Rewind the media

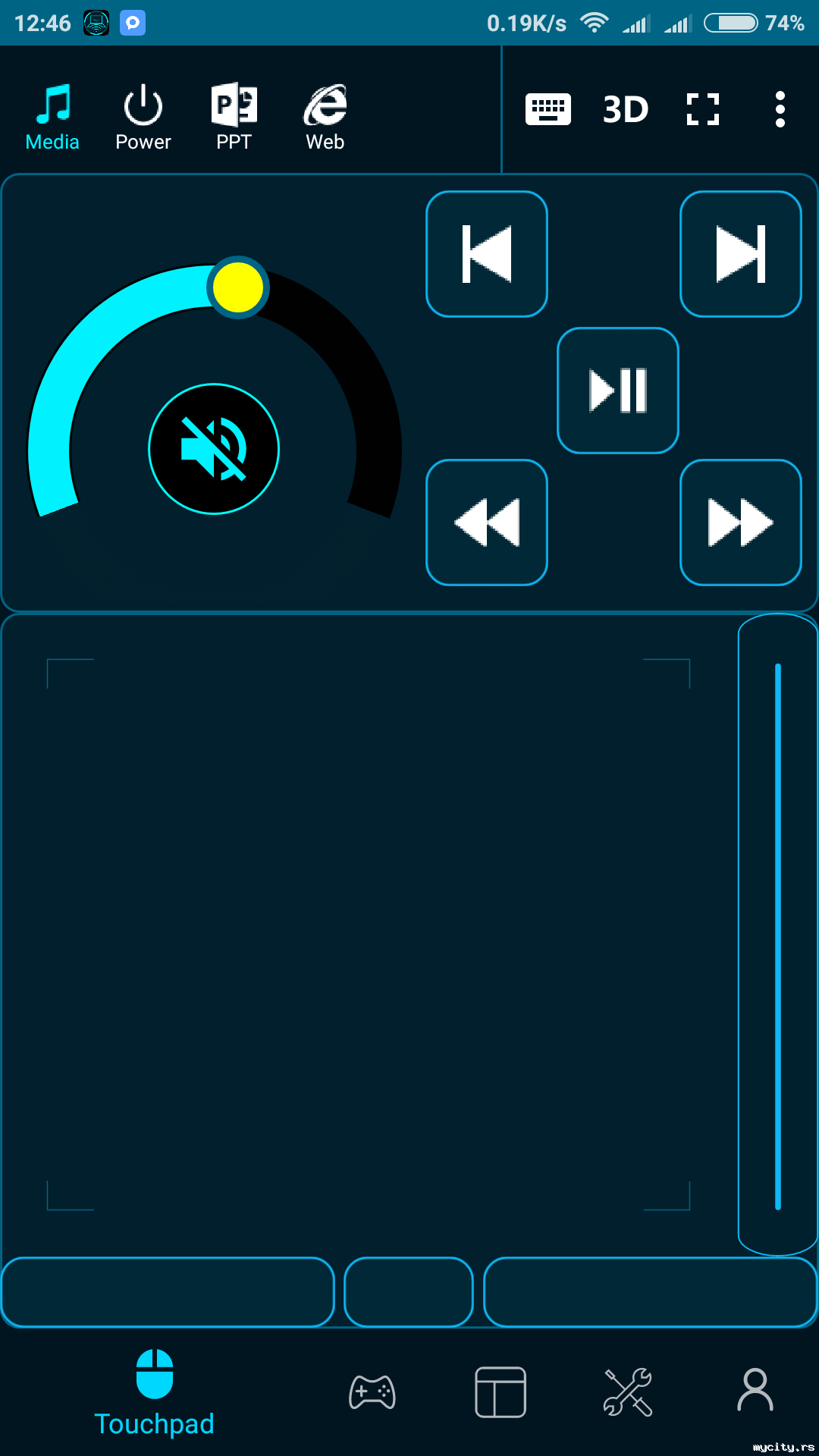pos(487,522)
